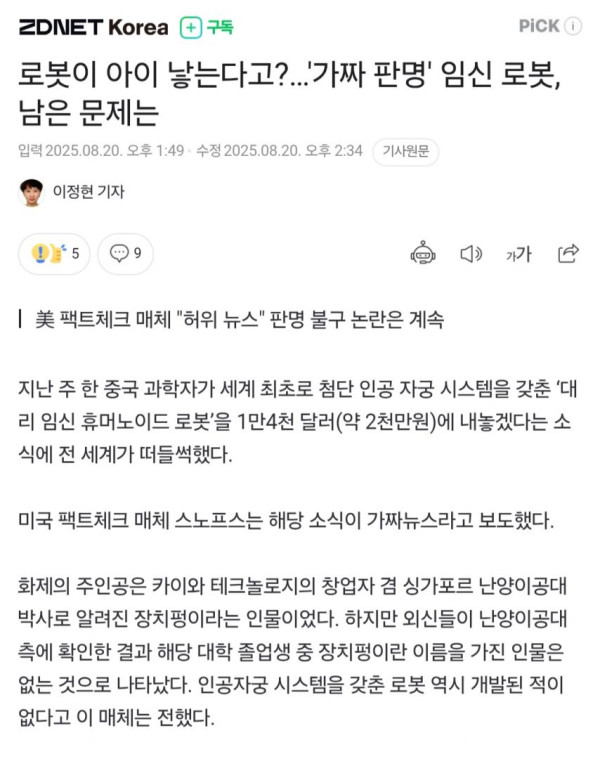Listen to the article with speaker icon
The height and width of the screenshot is (759, 600).
(x=470, y=254)
